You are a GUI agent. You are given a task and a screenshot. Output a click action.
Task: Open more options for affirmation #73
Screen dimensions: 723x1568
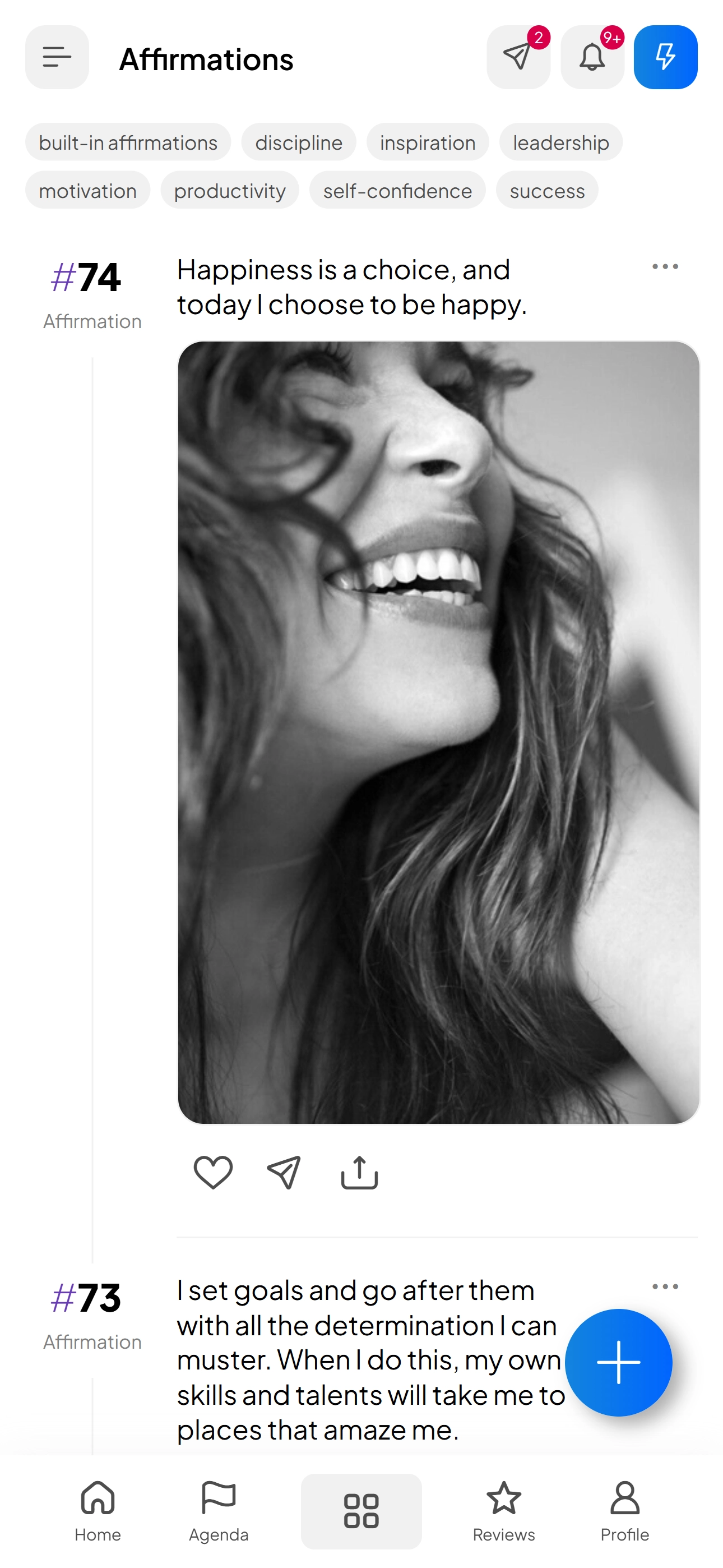click(x=665, y=1287)
